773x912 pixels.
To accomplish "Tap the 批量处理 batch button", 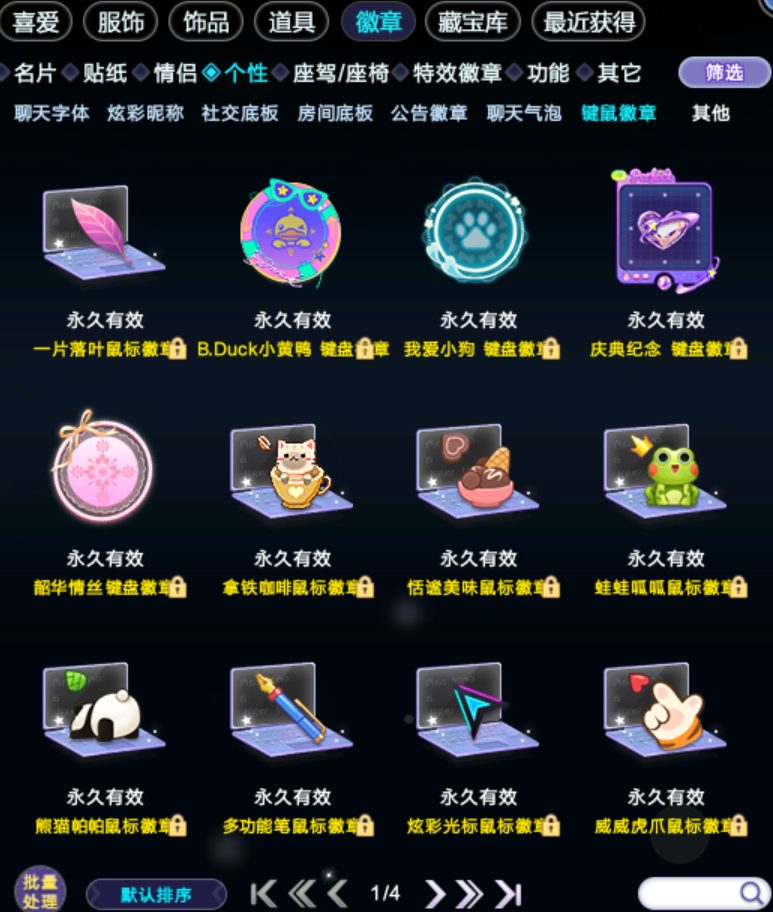I will tap(40, 890).
